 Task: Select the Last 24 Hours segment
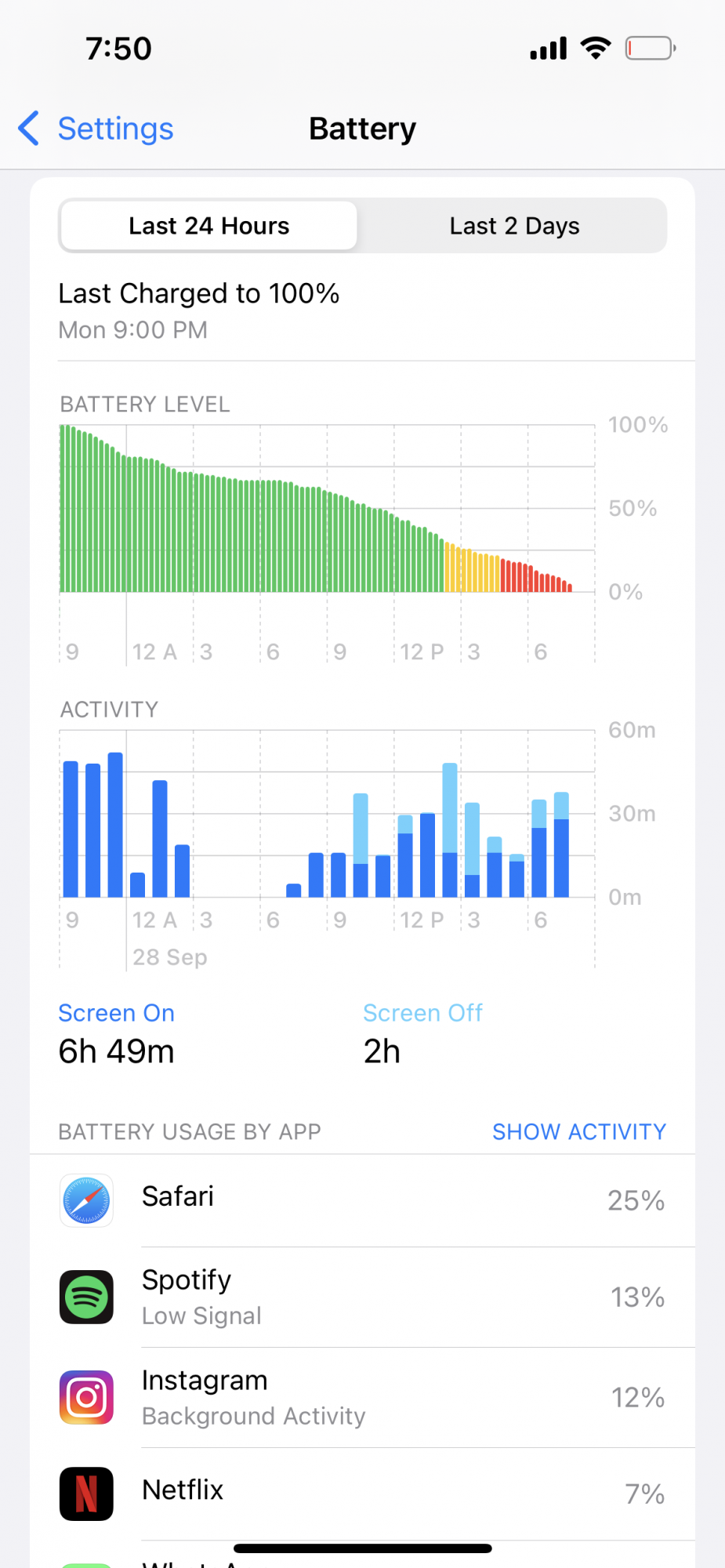pyautogui.click(x=208, y=226)
